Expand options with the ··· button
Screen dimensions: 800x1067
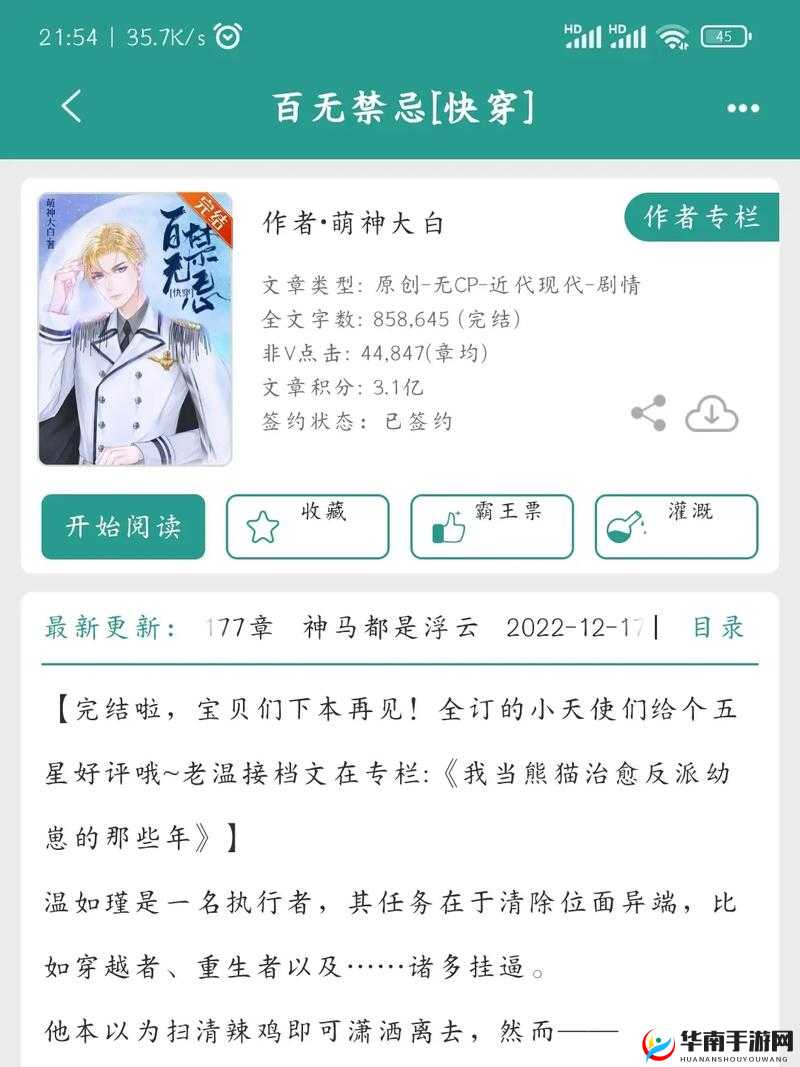click(740, 106)
